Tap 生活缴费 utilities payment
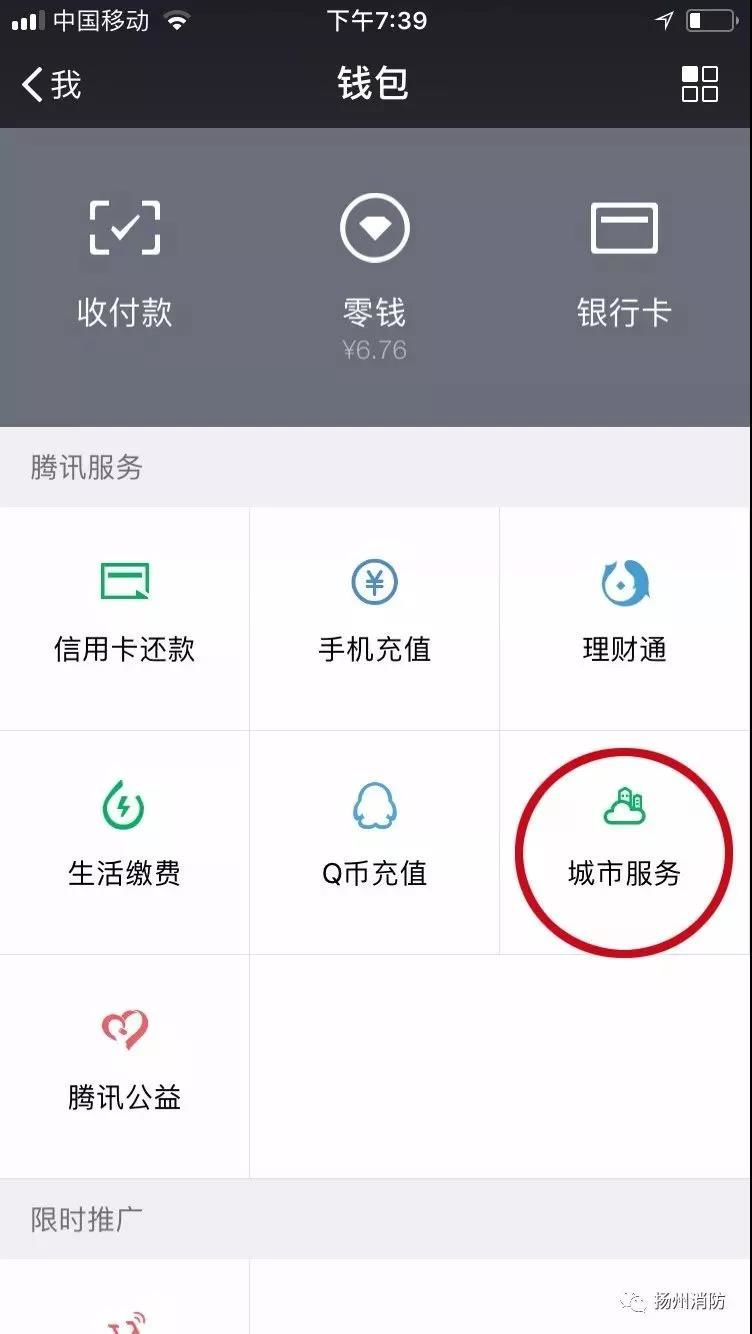Screen dimensions: 752x1334 tap(125, 840)
